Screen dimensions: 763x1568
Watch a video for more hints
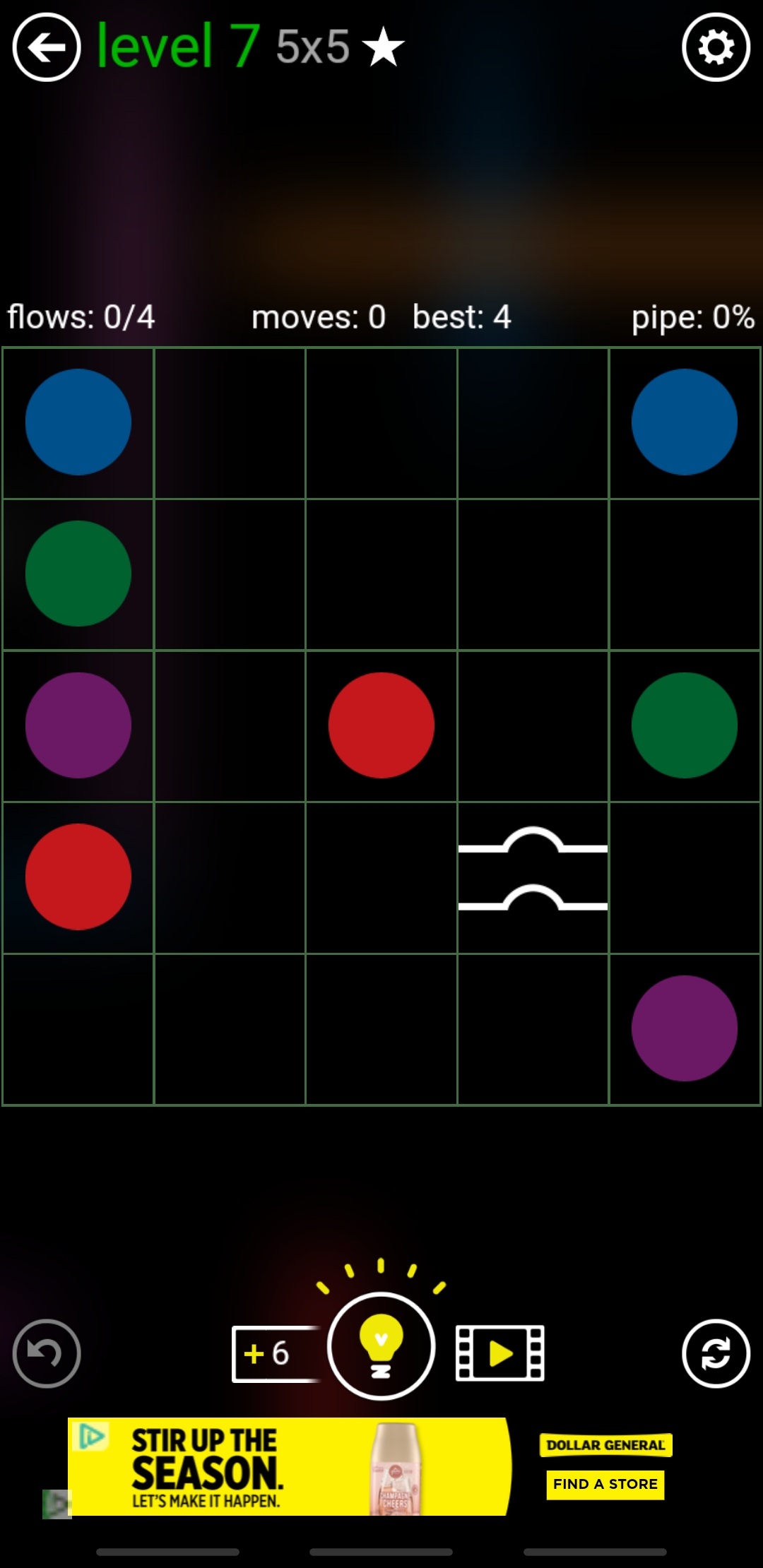tap(500, 1353)
